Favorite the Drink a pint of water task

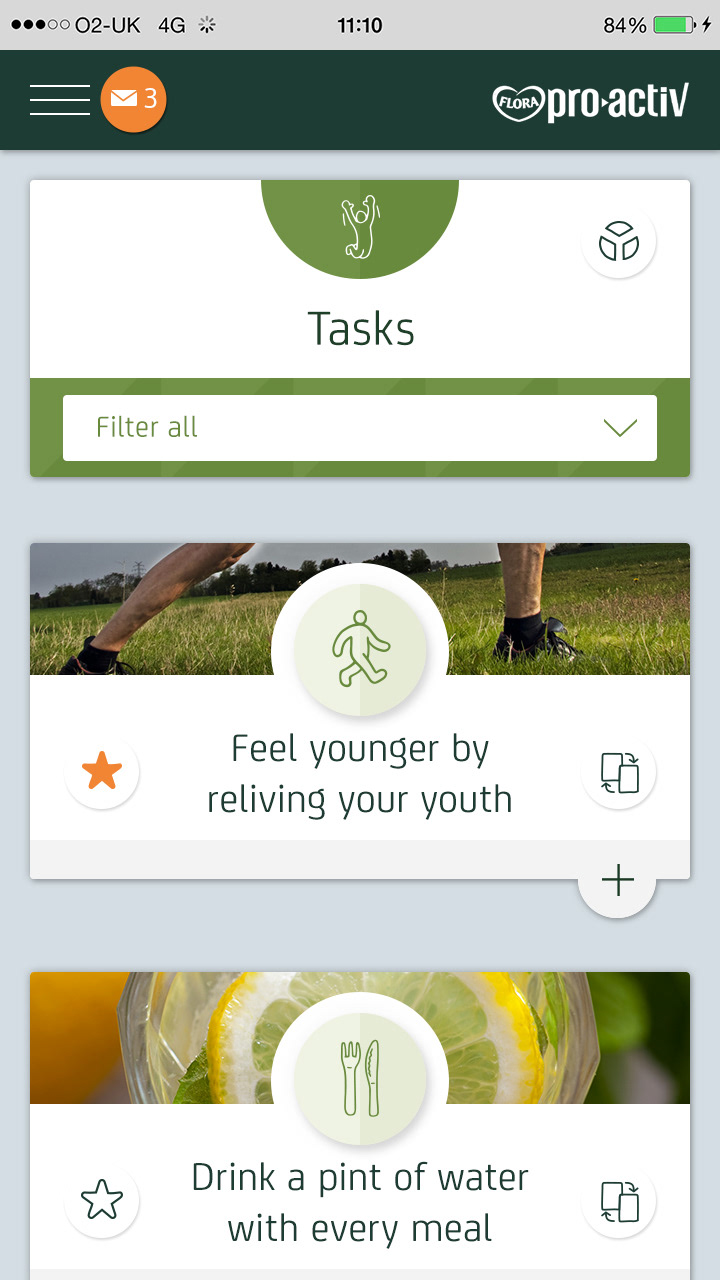click(102, 1200)
